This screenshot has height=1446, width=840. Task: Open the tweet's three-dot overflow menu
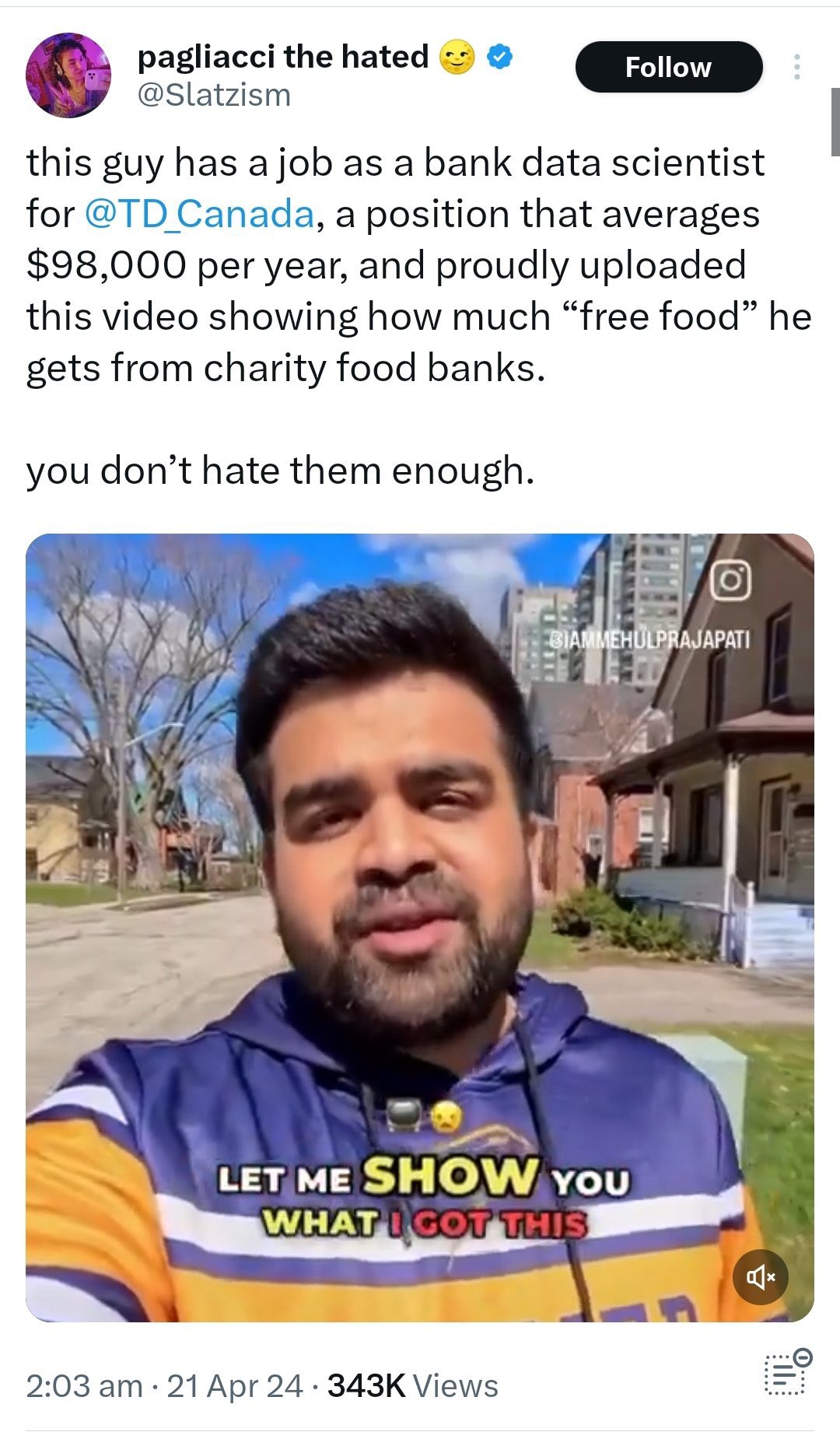coord(796,67)
